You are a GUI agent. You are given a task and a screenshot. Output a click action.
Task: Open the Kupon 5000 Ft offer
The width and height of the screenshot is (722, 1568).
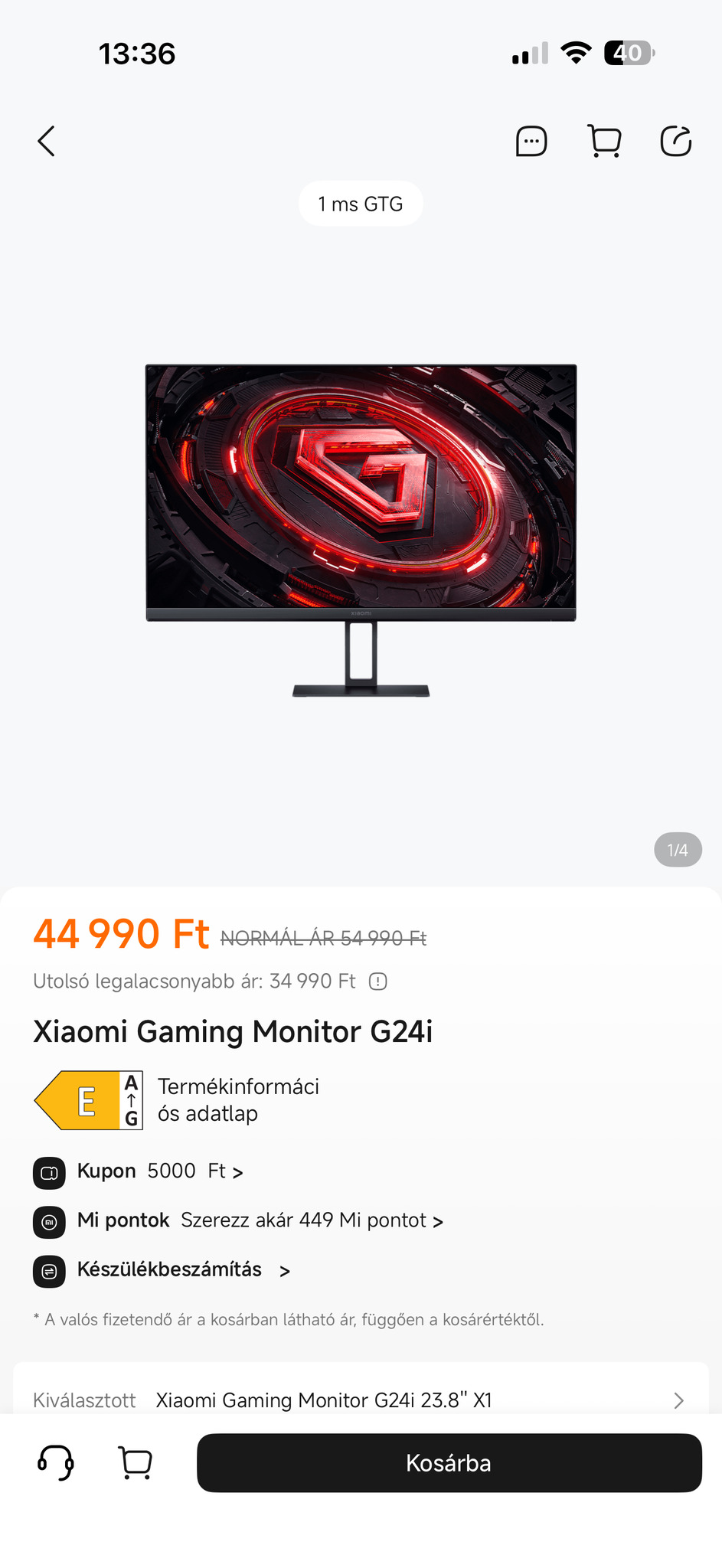coord(161,1171)
